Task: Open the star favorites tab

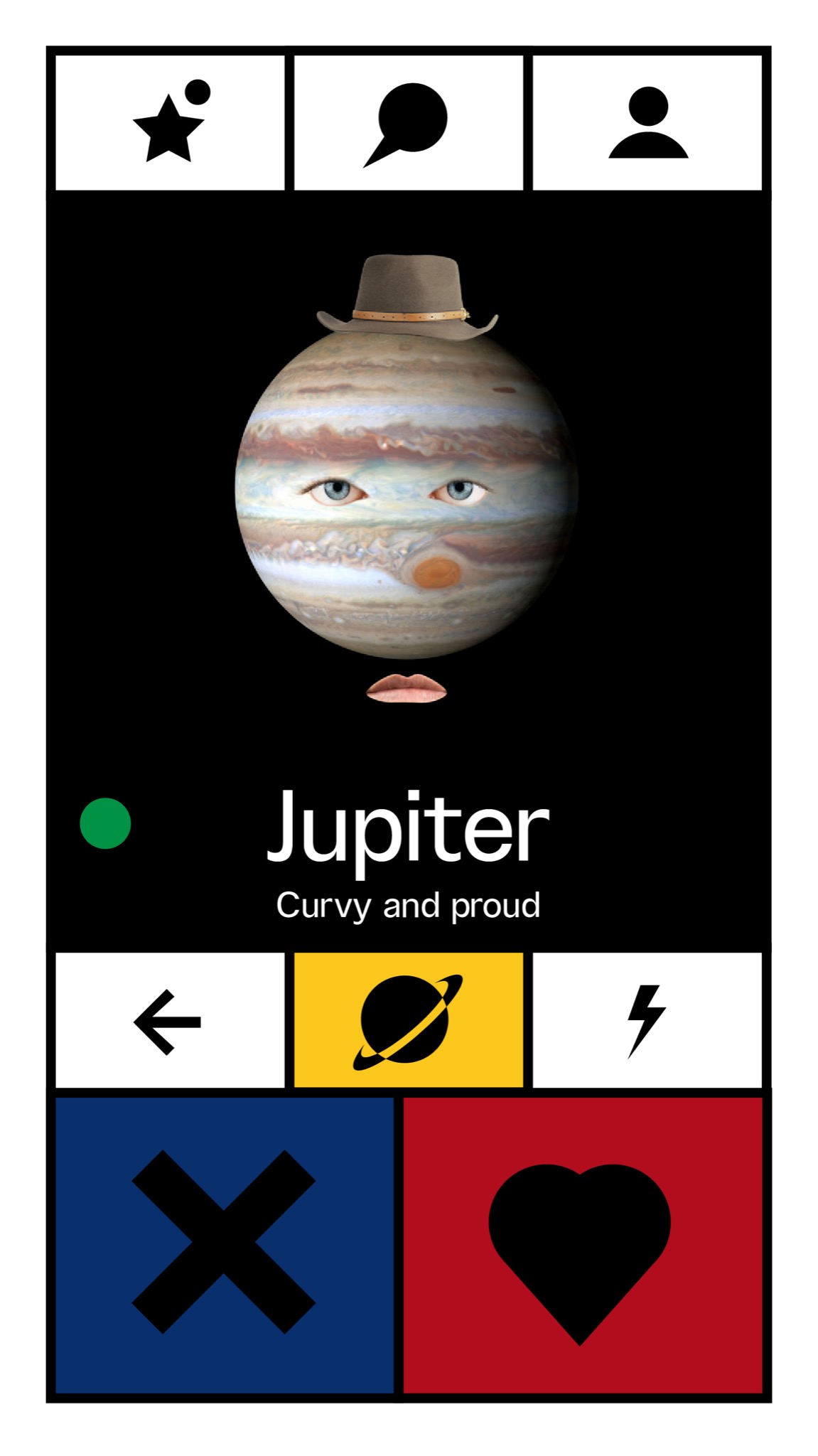Action: (170, 123)
